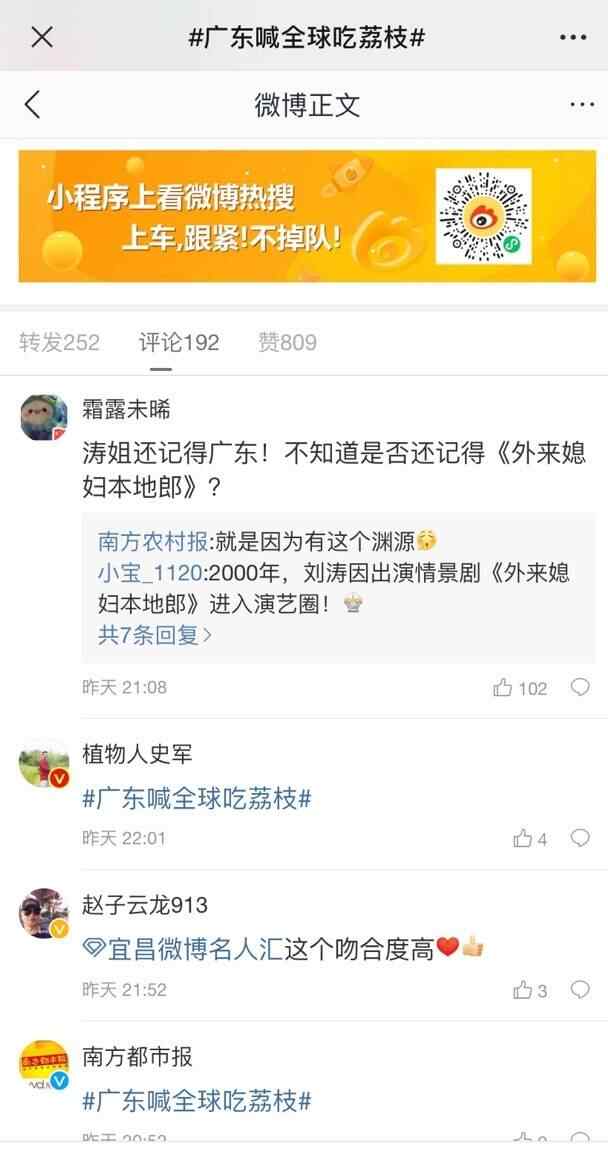Screen dimensions: 608x1155
Task: Like 霜露未晞's comment
Action: pos(503,688)
